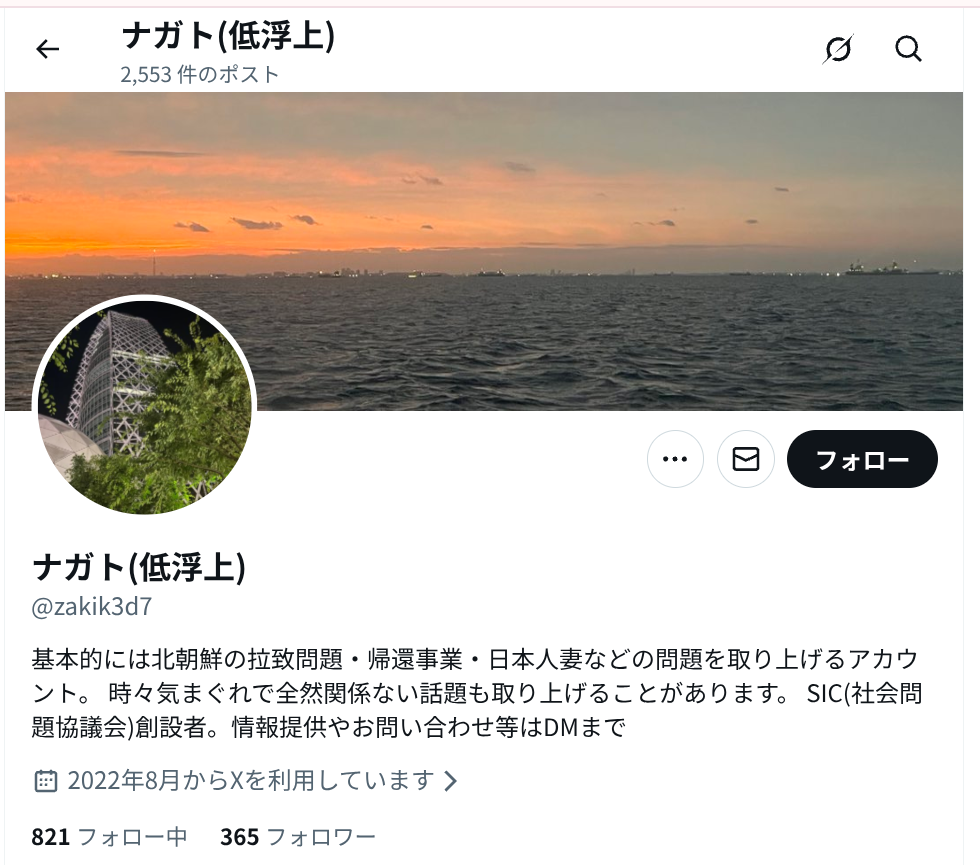View the 365 フォロワー list
This screenshot has width=980, height=865.
pos(298,837)
